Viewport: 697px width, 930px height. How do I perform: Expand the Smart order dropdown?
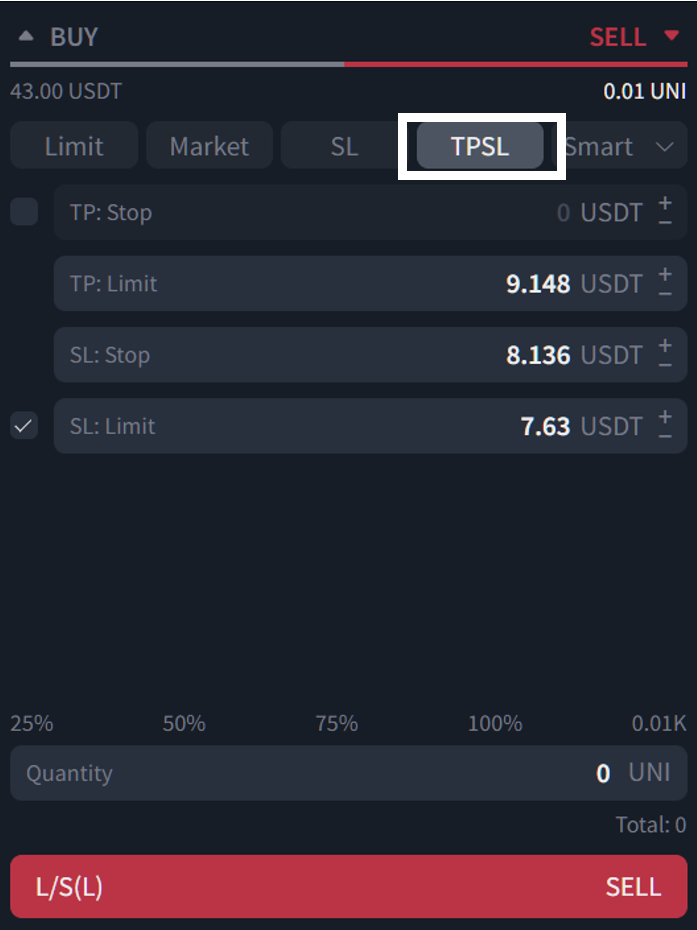coord(620,146)
